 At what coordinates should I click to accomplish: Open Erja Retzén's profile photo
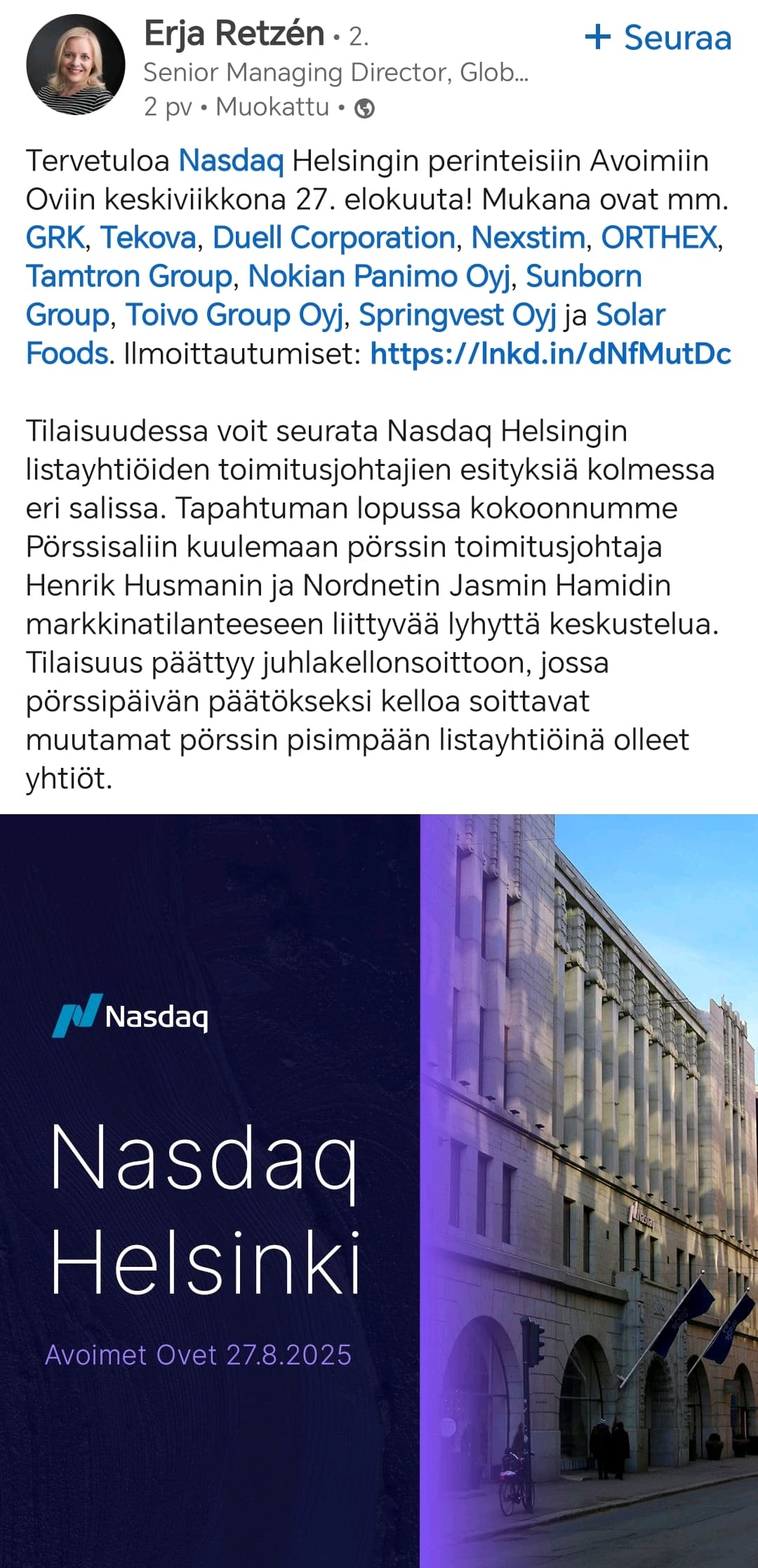[x=76, y=65]
